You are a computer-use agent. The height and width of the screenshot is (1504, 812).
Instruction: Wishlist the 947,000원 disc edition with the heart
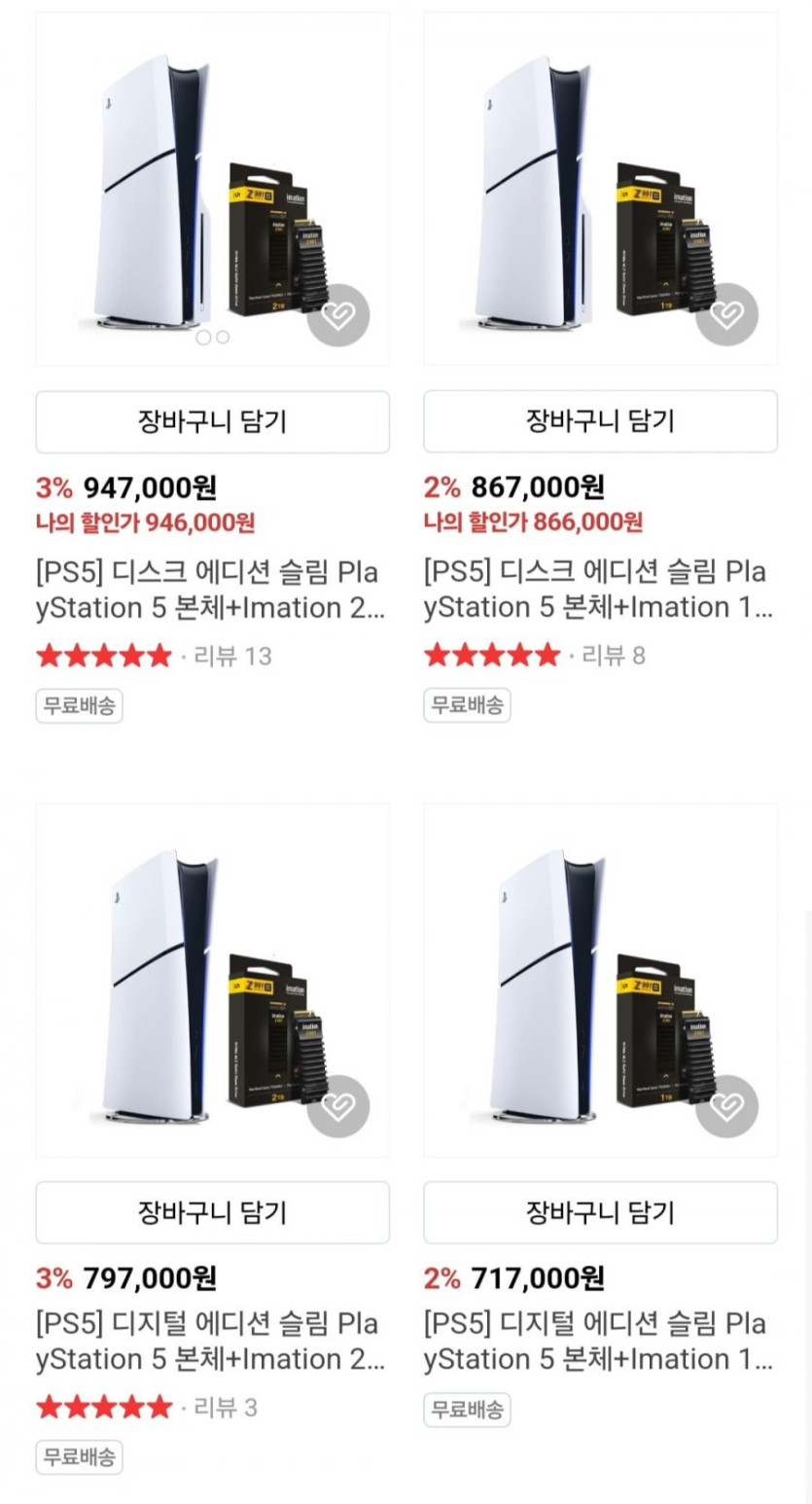tap(338, 315)
